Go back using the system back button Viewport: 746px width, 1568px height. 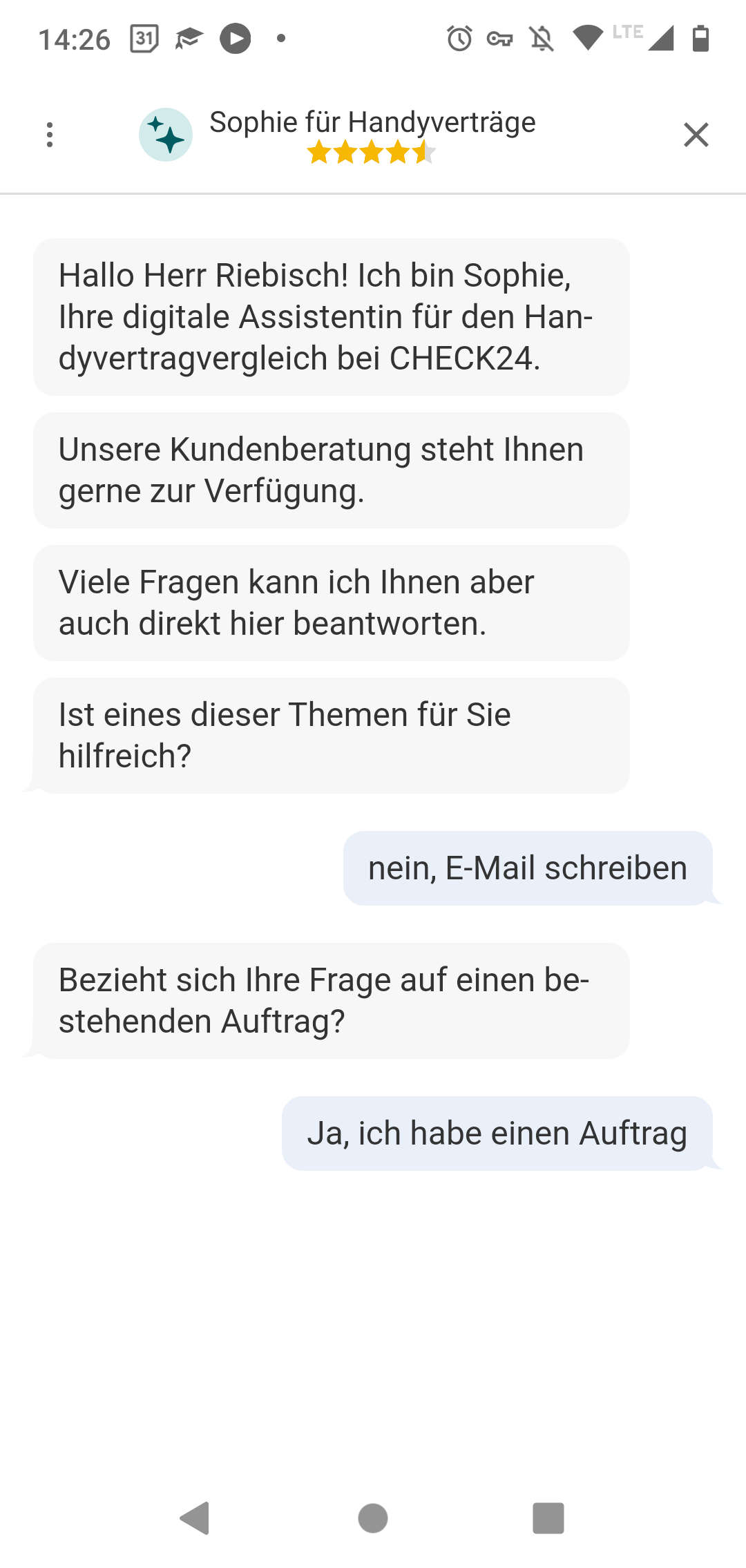[195, 1518]
